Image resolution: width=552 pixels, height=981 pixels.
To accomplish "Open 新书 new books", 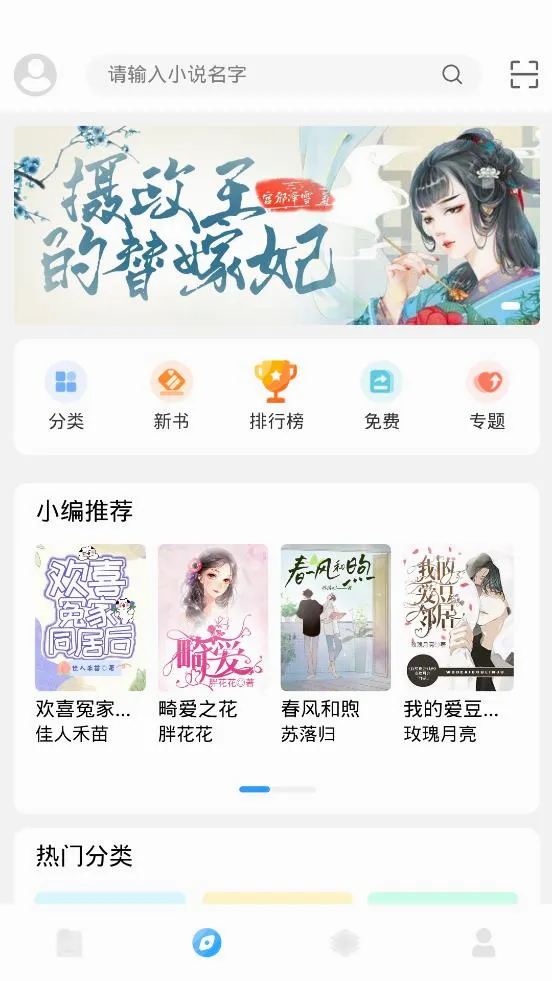I will (x=171, y=397).
